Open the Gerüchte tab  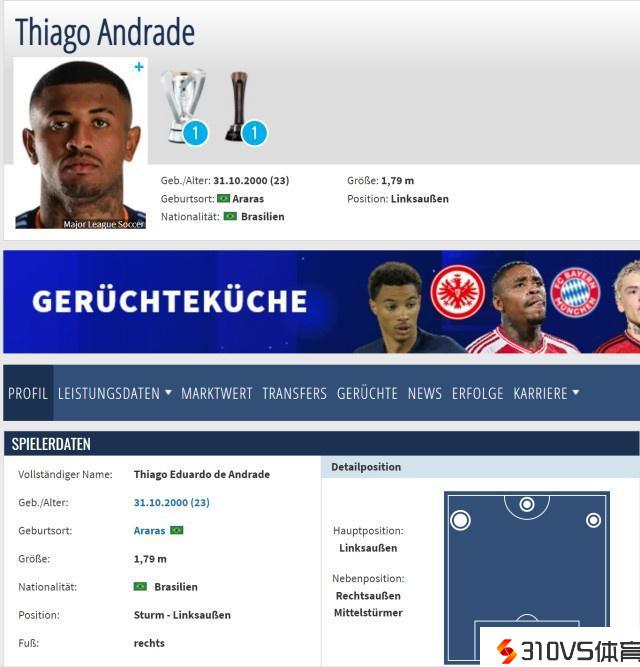pyautogui.click(x=367, y=393)
